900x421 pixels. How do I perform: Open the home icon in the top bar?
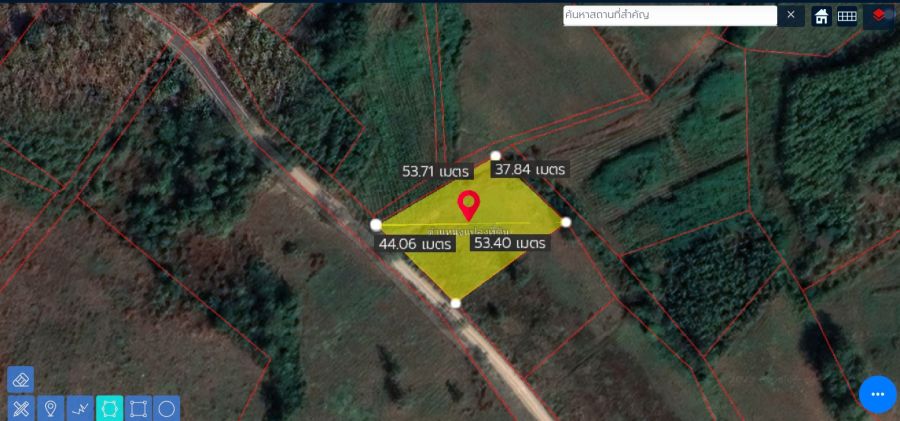[x=821, y=16]
